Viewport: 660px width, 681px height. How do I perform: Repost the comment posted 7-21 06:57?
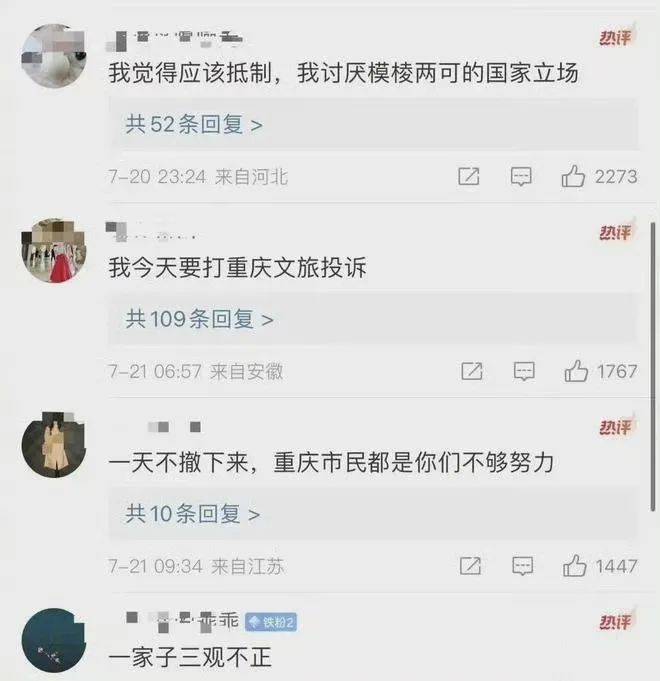pyautogui.click(x=471, y=371)
